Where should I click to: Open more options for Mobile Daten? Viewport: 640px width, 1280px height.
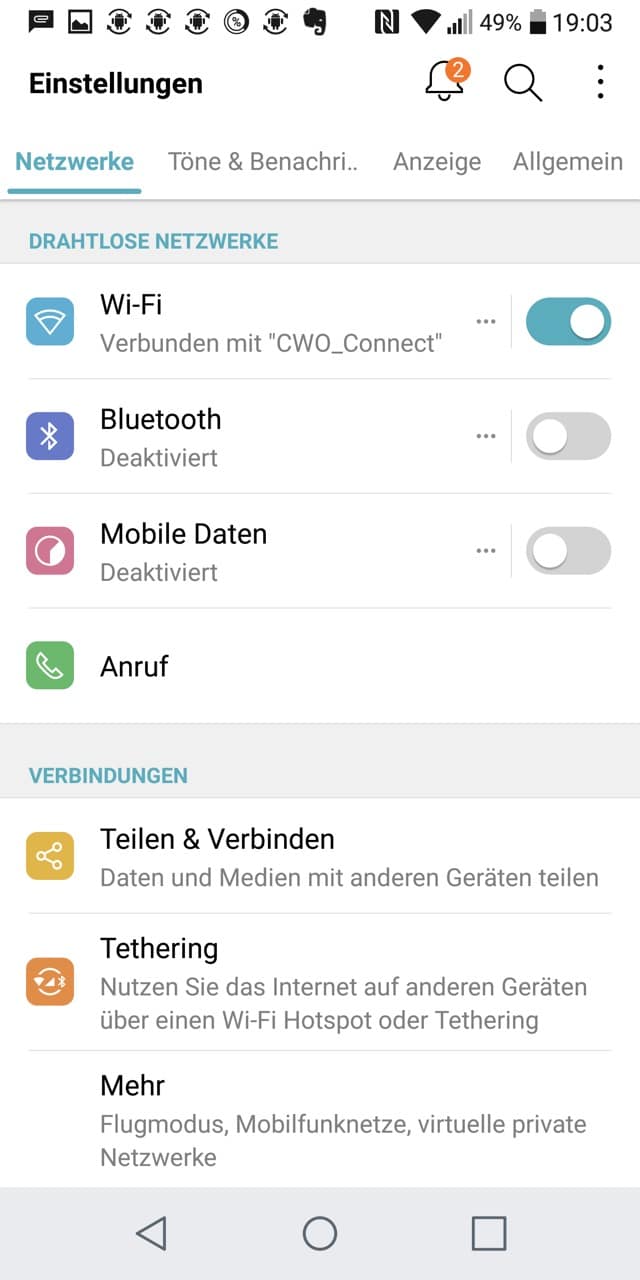click(x=486, y=551)
